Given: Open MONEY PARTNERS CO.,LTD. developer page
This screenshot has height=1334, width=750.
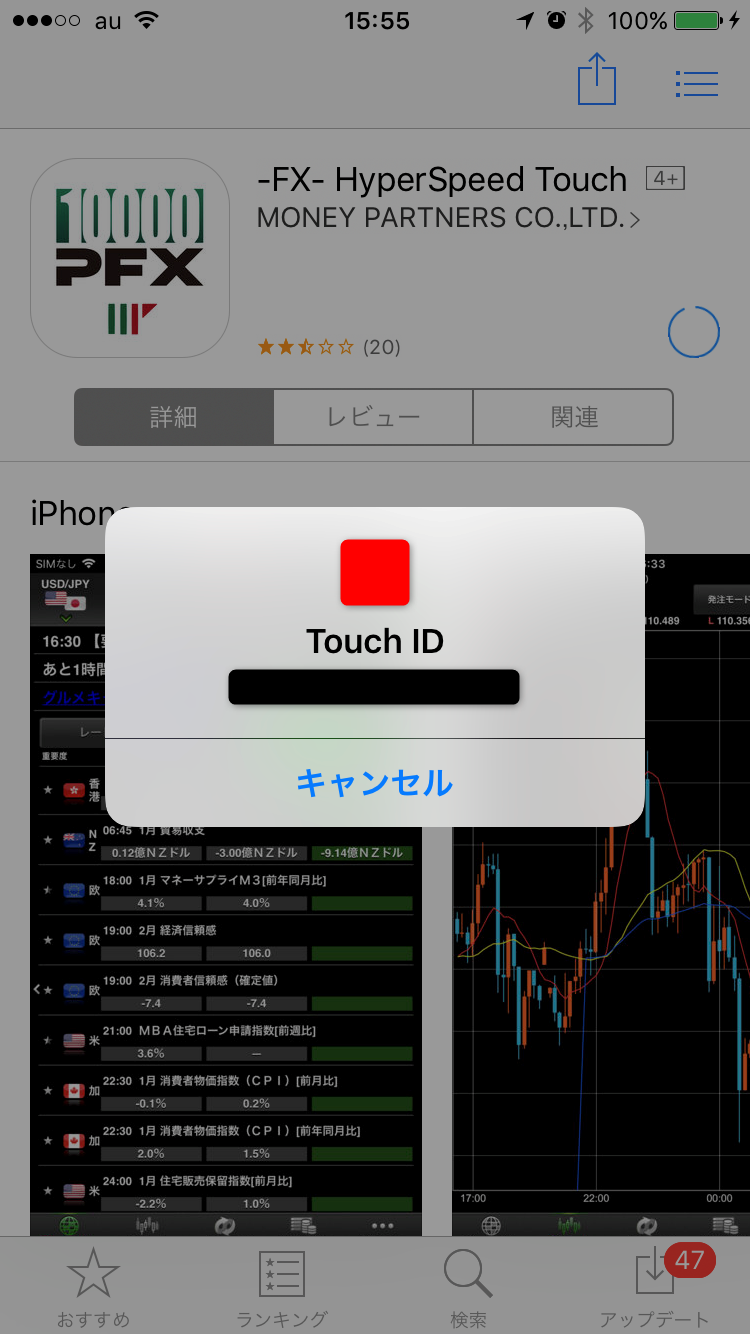Looking at the screenshot, I should (x=448, y=217).
